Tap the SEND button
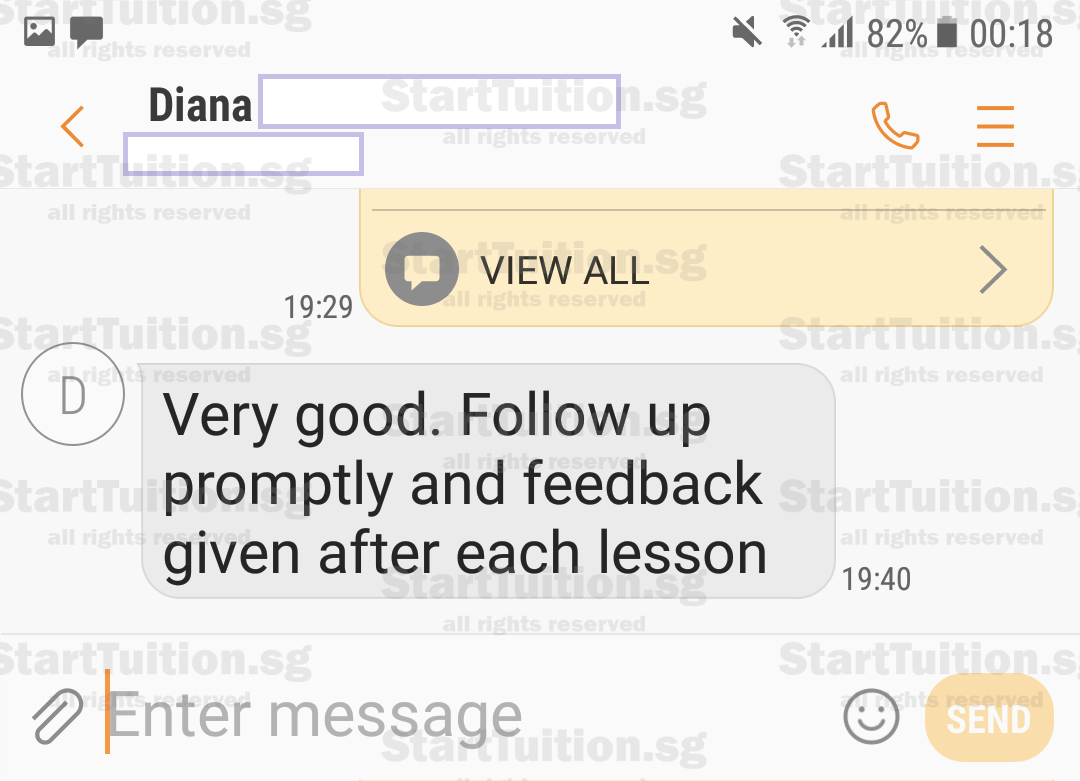This screenshot has width=1080, height=781. pyautogui.click(x=988, y=718)
